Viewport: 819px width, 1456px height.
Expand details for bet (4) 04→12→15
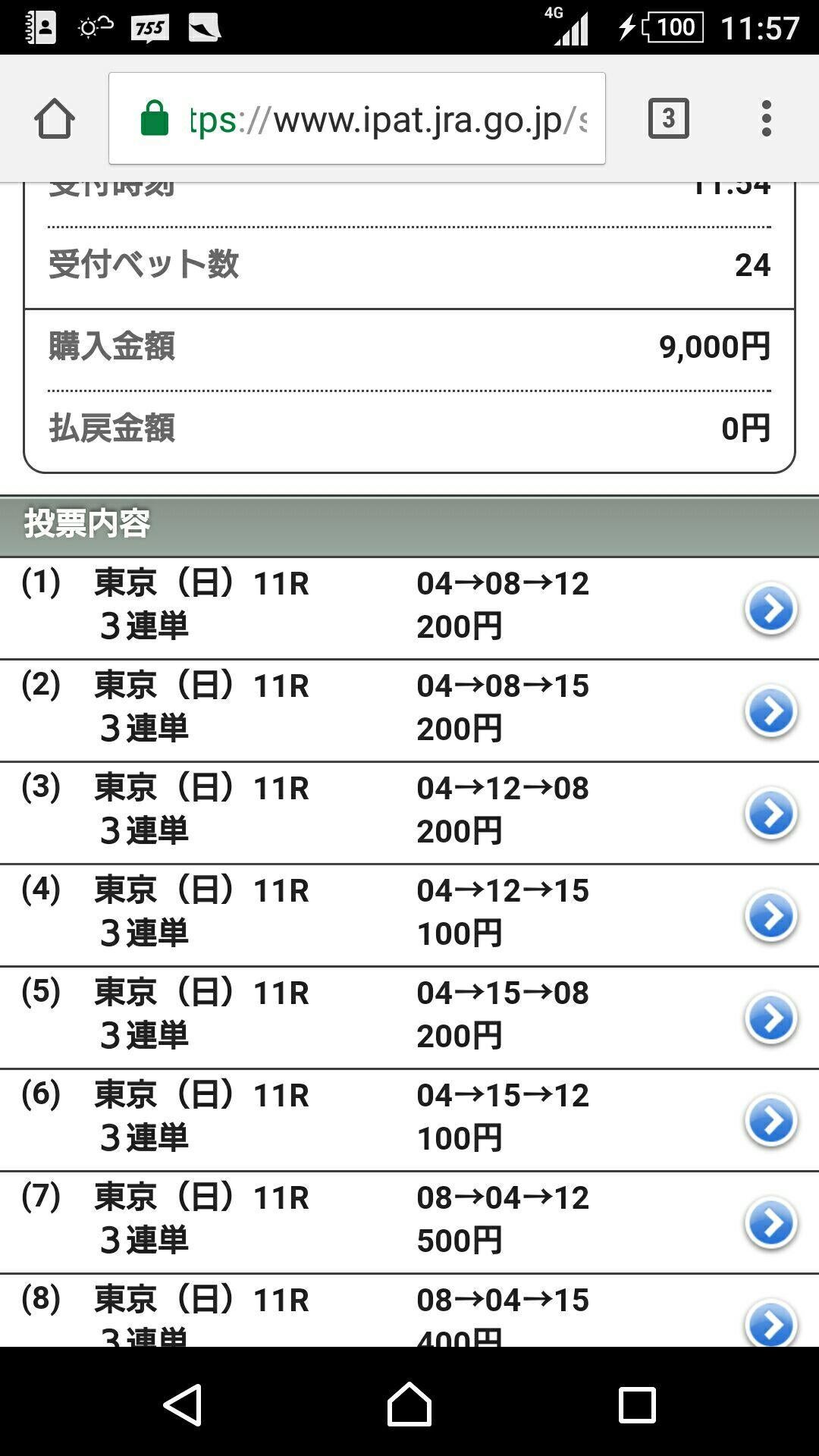coord(770,914)
